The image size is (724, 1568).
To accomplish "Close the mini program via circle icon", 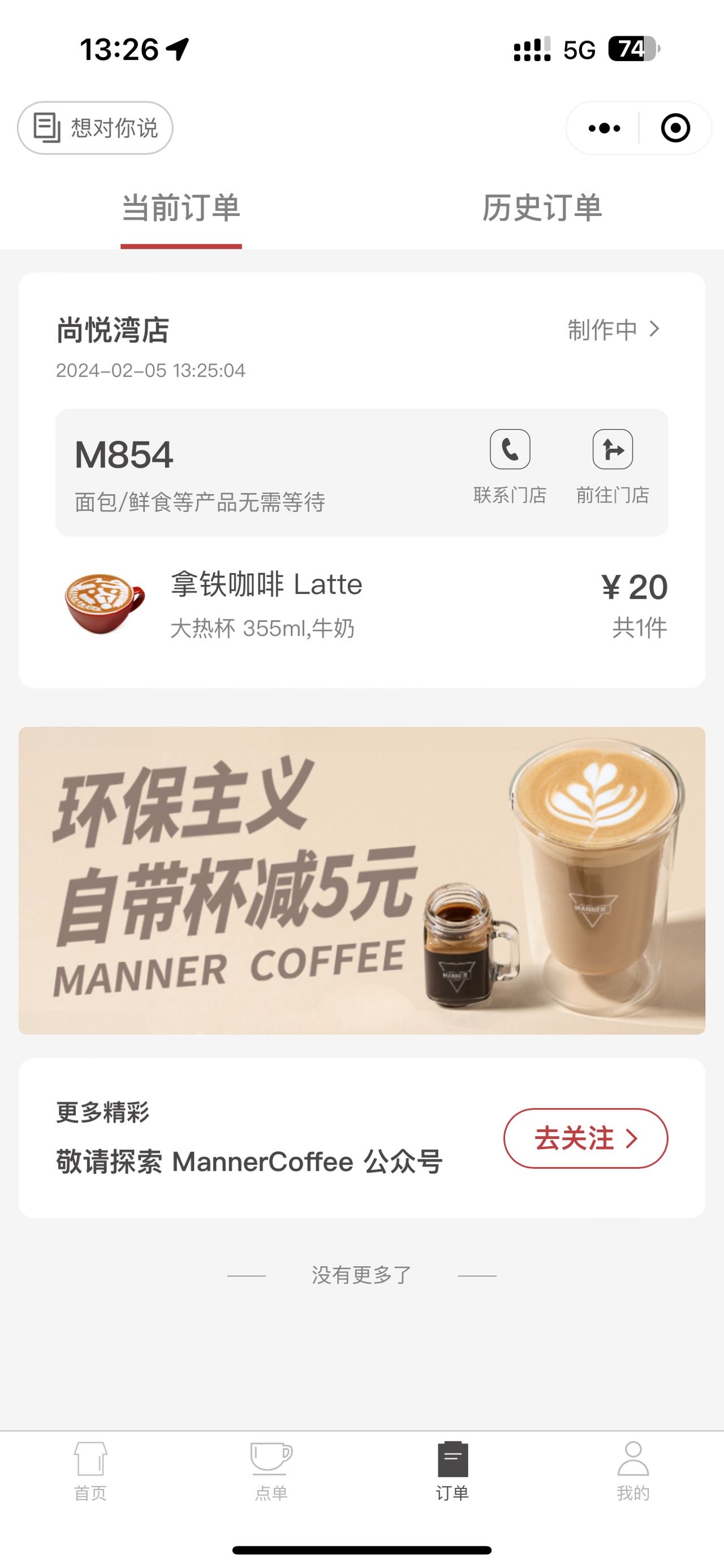I will click(x=675, y=128).
